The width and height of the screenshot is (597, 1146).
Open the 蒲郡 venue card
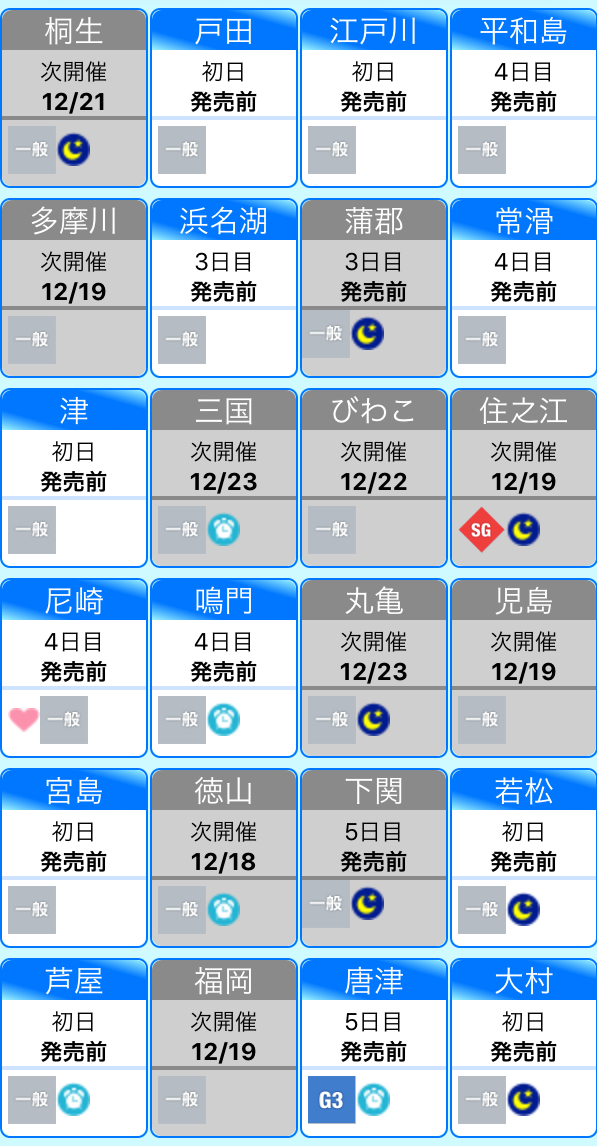coord(373,288)
